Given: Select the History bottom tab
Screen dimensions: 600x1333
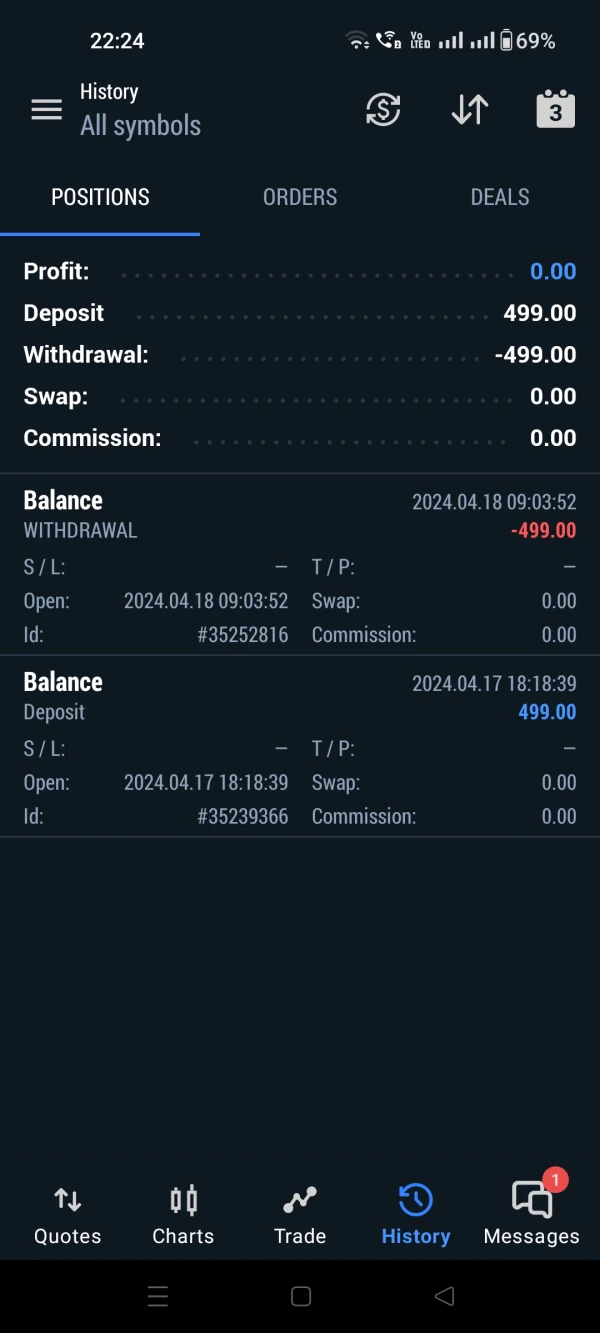Looking at the screenshot, I should (416, 1215).
